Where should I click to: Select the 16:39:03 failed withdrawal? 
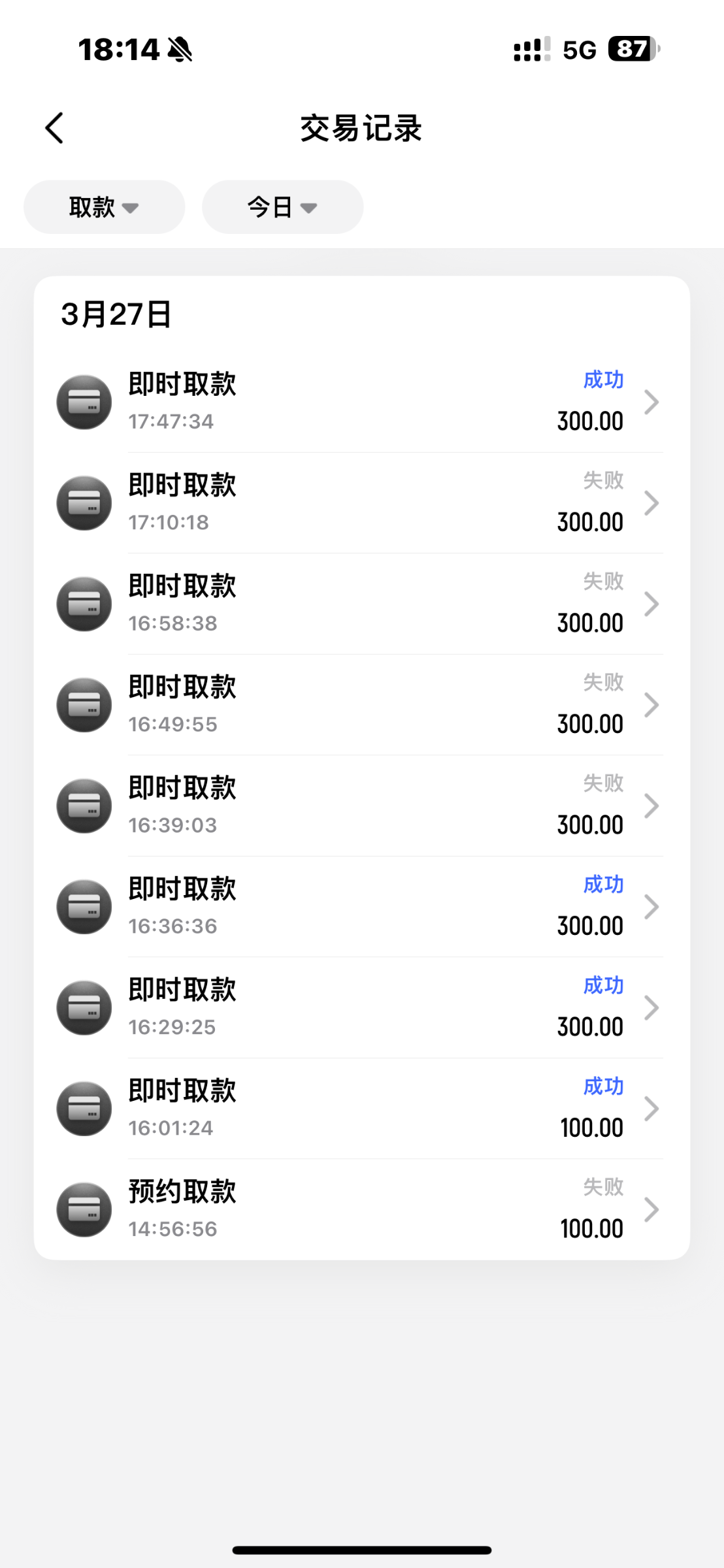coord(361,806)
